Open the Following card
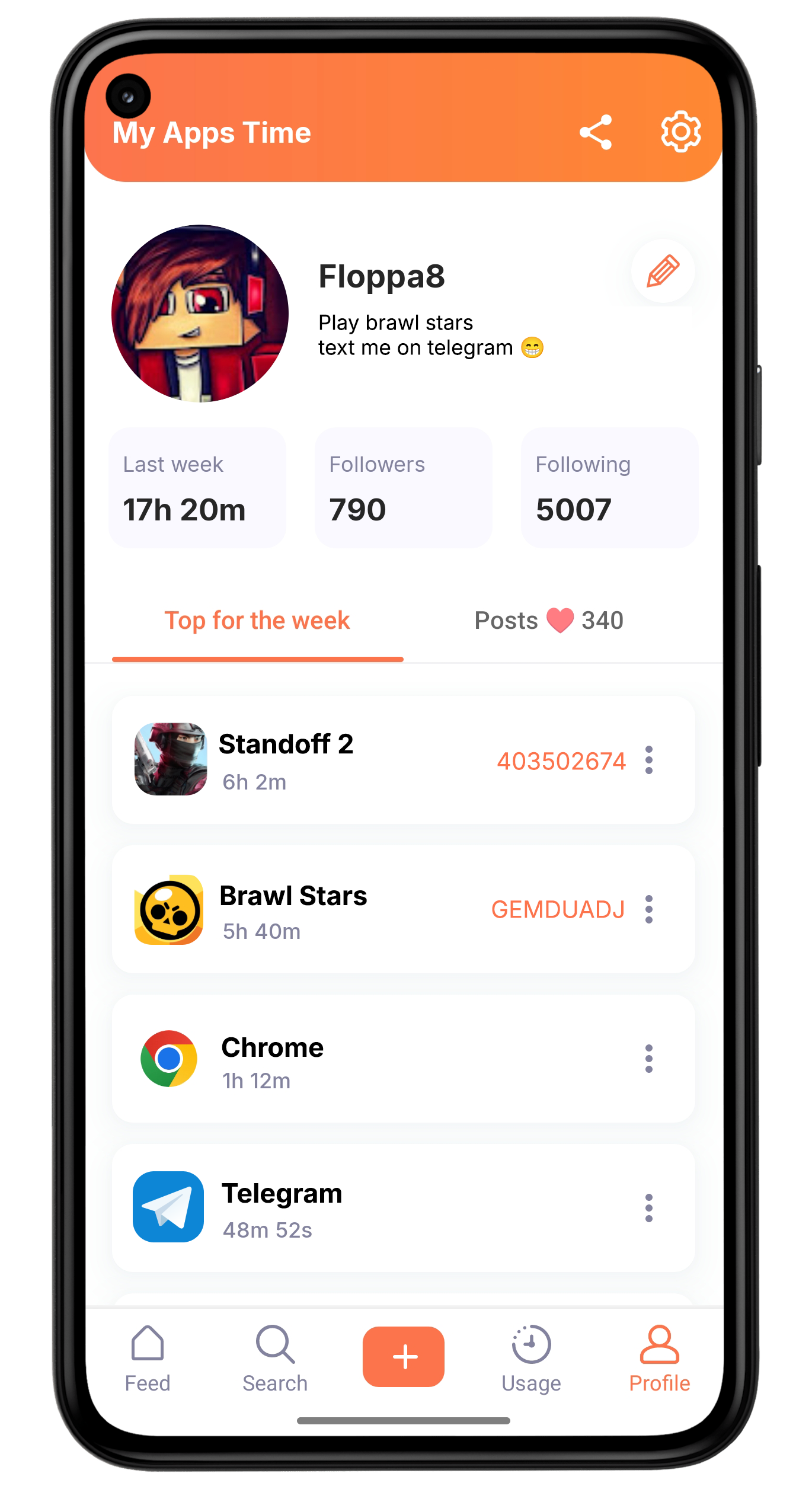This screenshot has height=1502, width=812. pos(609,487)
